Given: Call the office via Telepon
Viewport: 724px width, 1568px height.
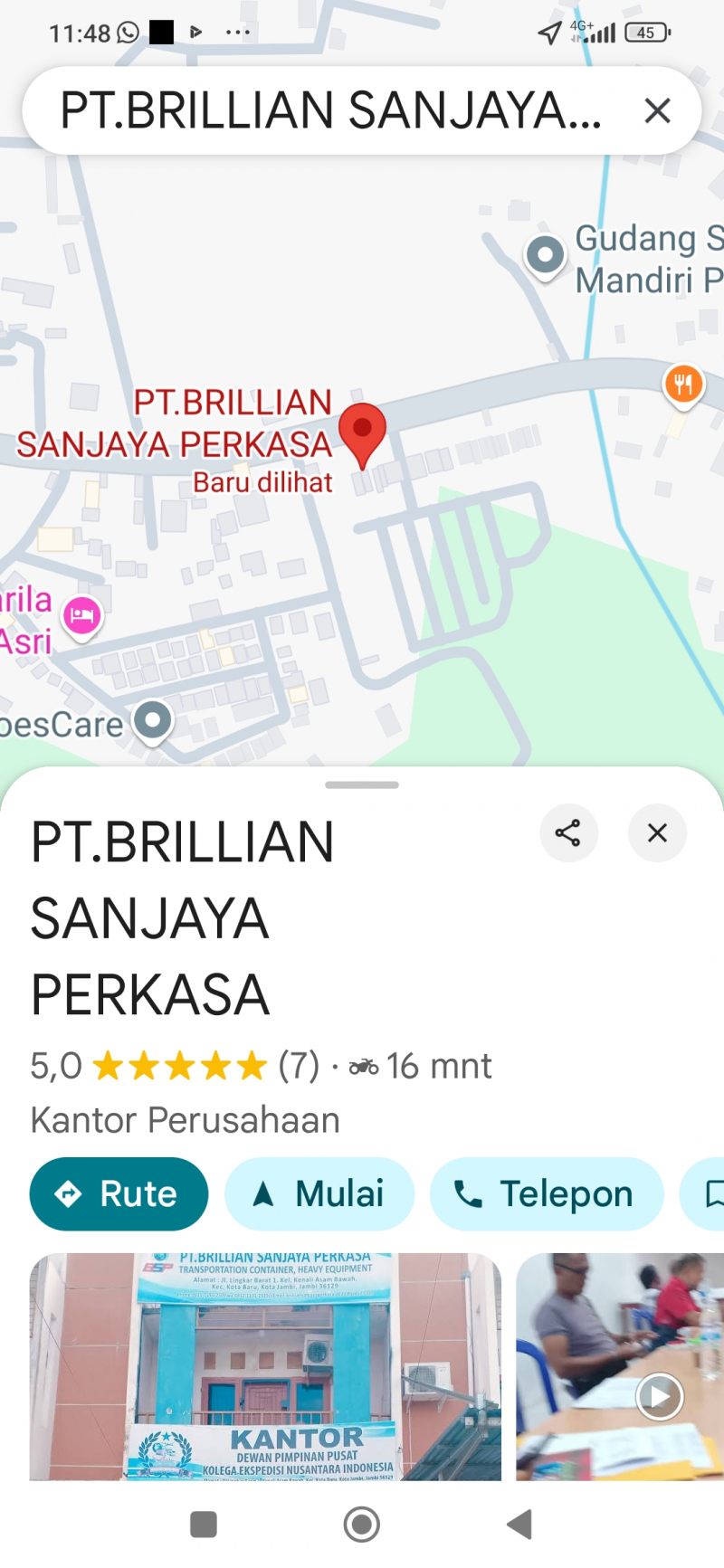Looking at the screenshot, I should tap(546, 1193).
